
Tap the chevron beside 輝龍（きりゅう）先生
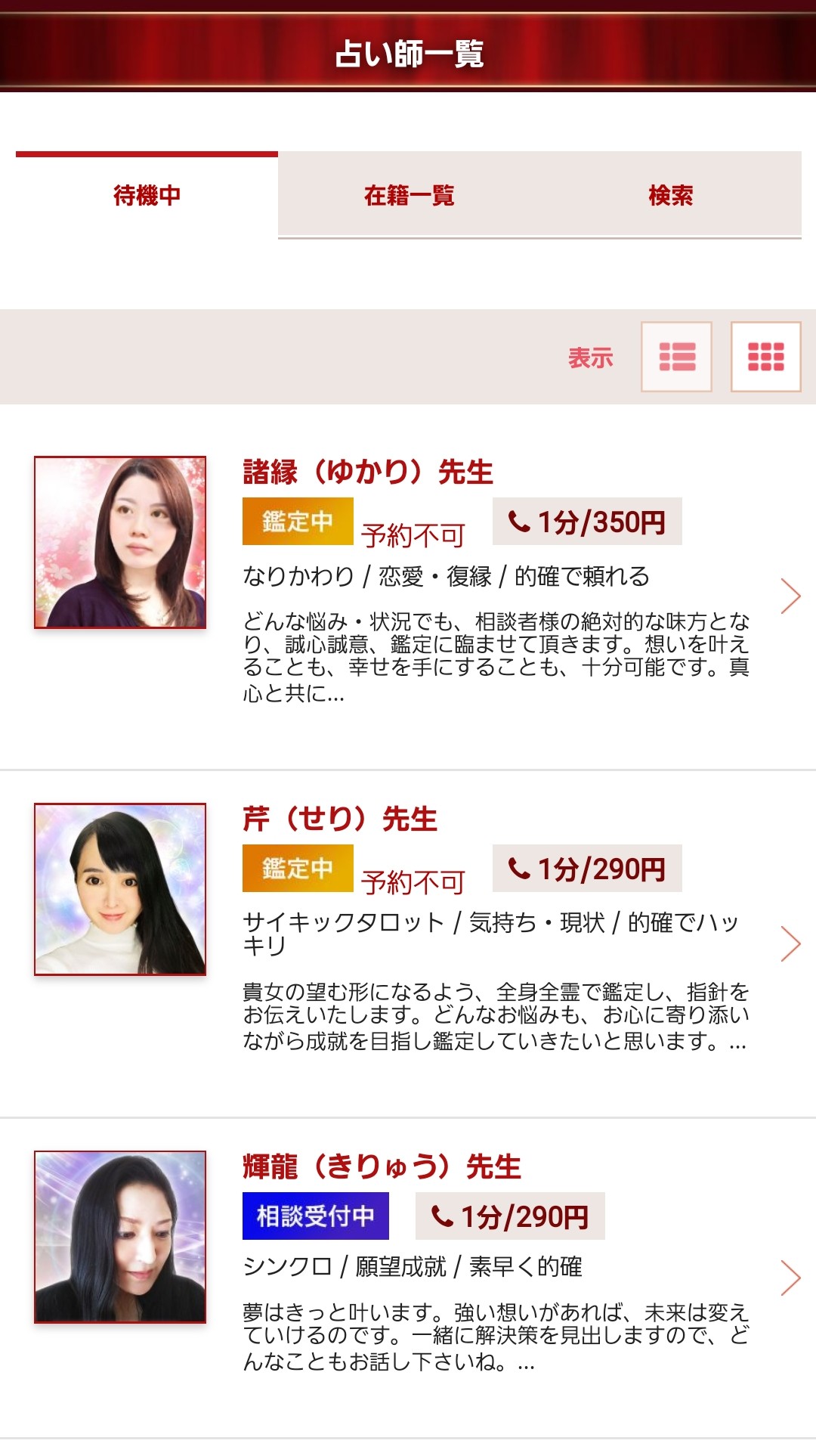[790, 1278]
